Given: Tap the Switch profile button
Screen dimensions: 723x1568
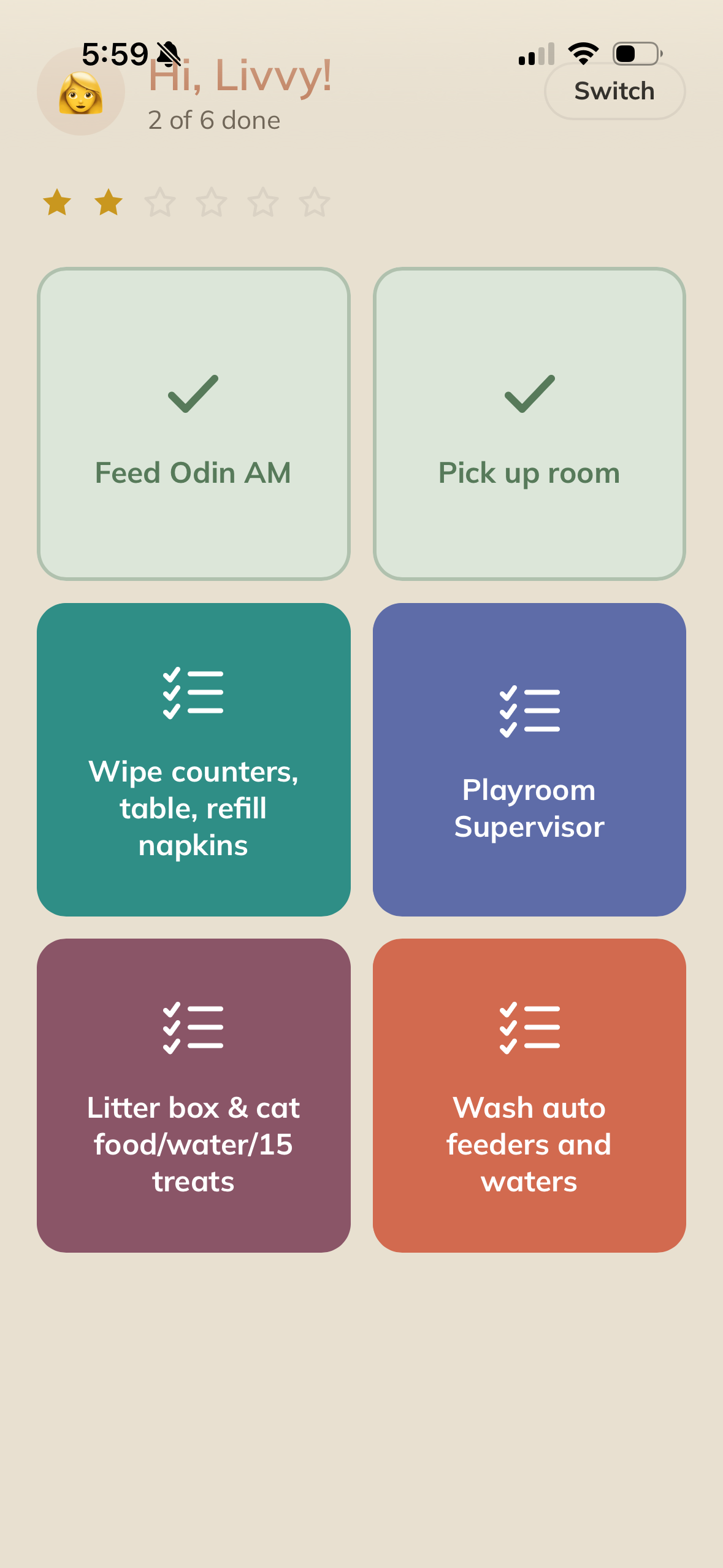Looking at the screenshot, I should tap(614, 91).
